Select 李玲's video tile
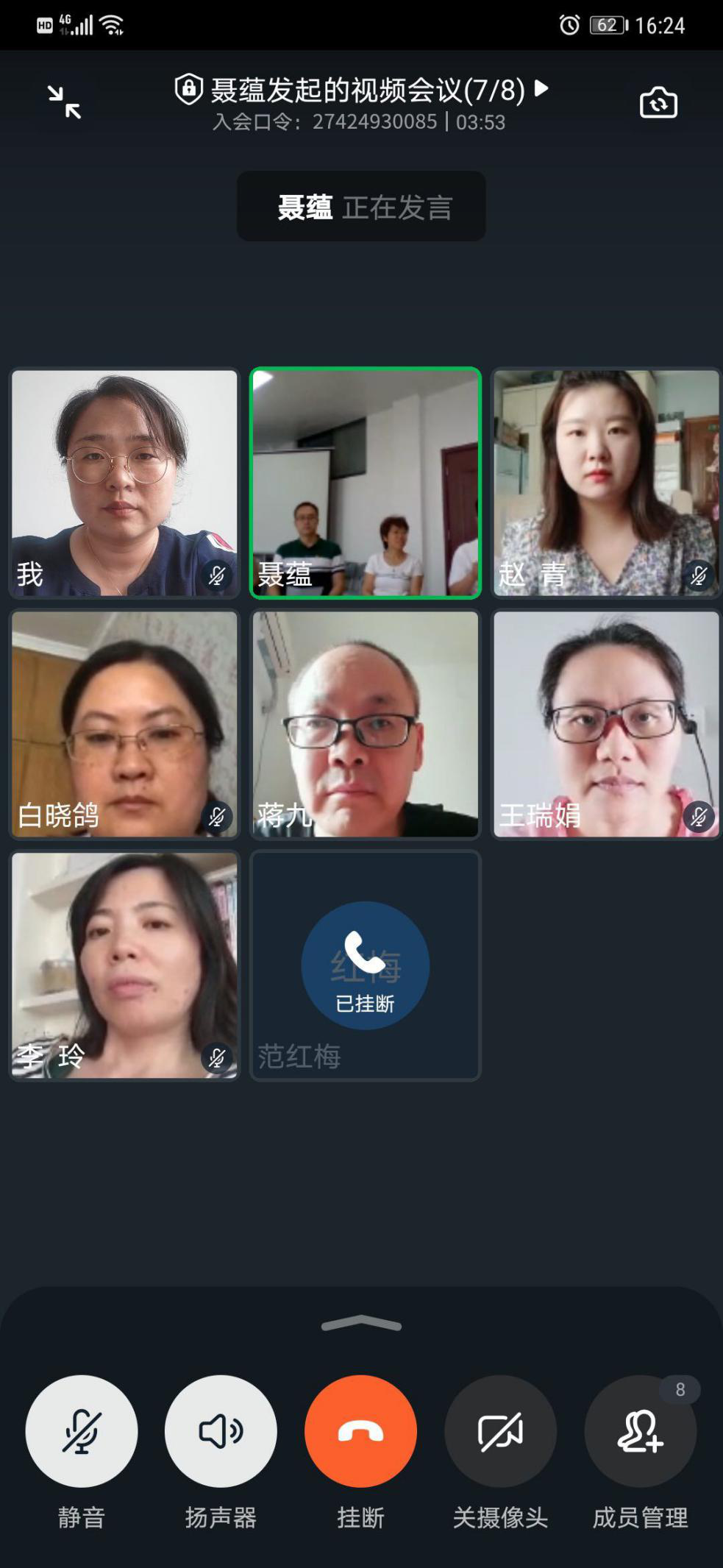Screen dimensions: 723x1568 point(124,965)
